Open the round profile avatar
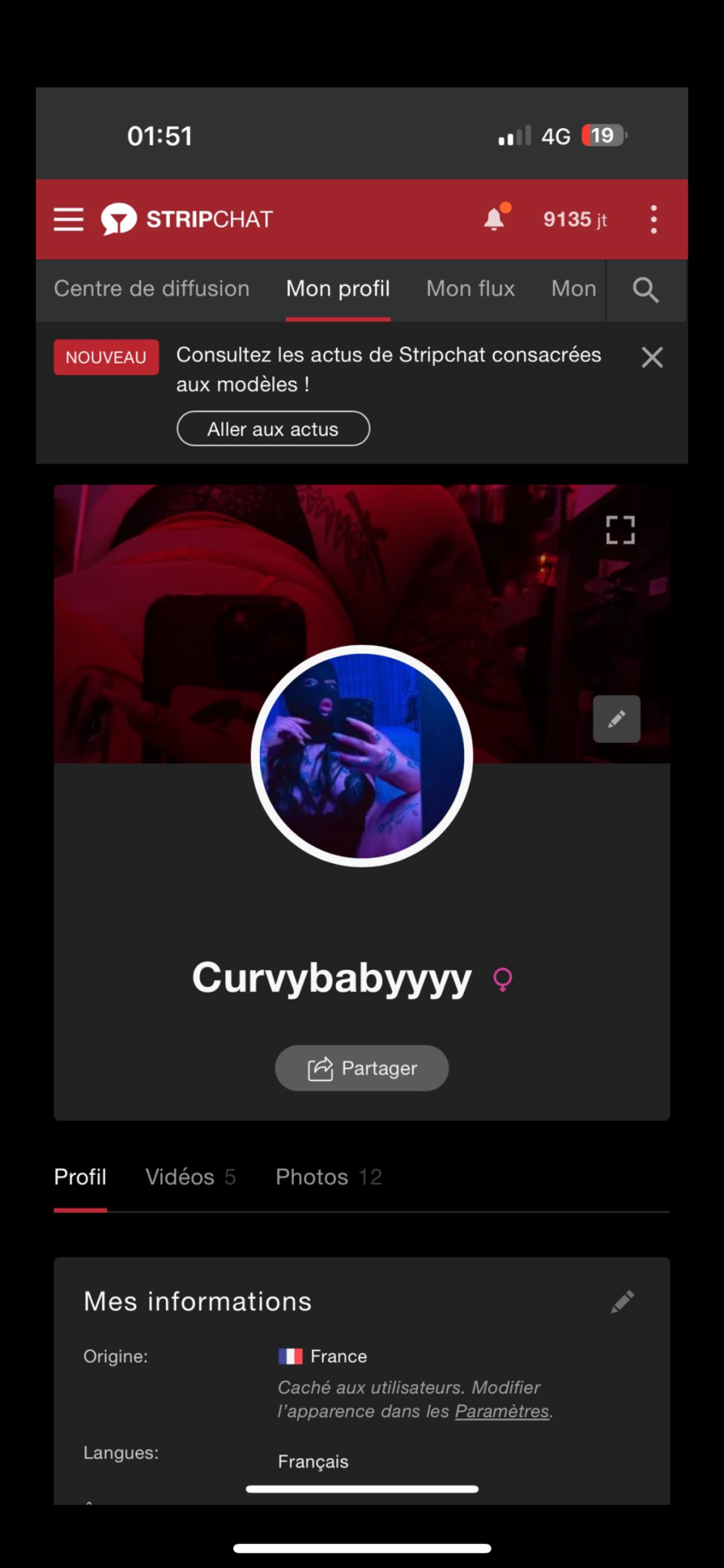Image resolution: width=724 pixels, height=1568 pixels. coord(362,756)
